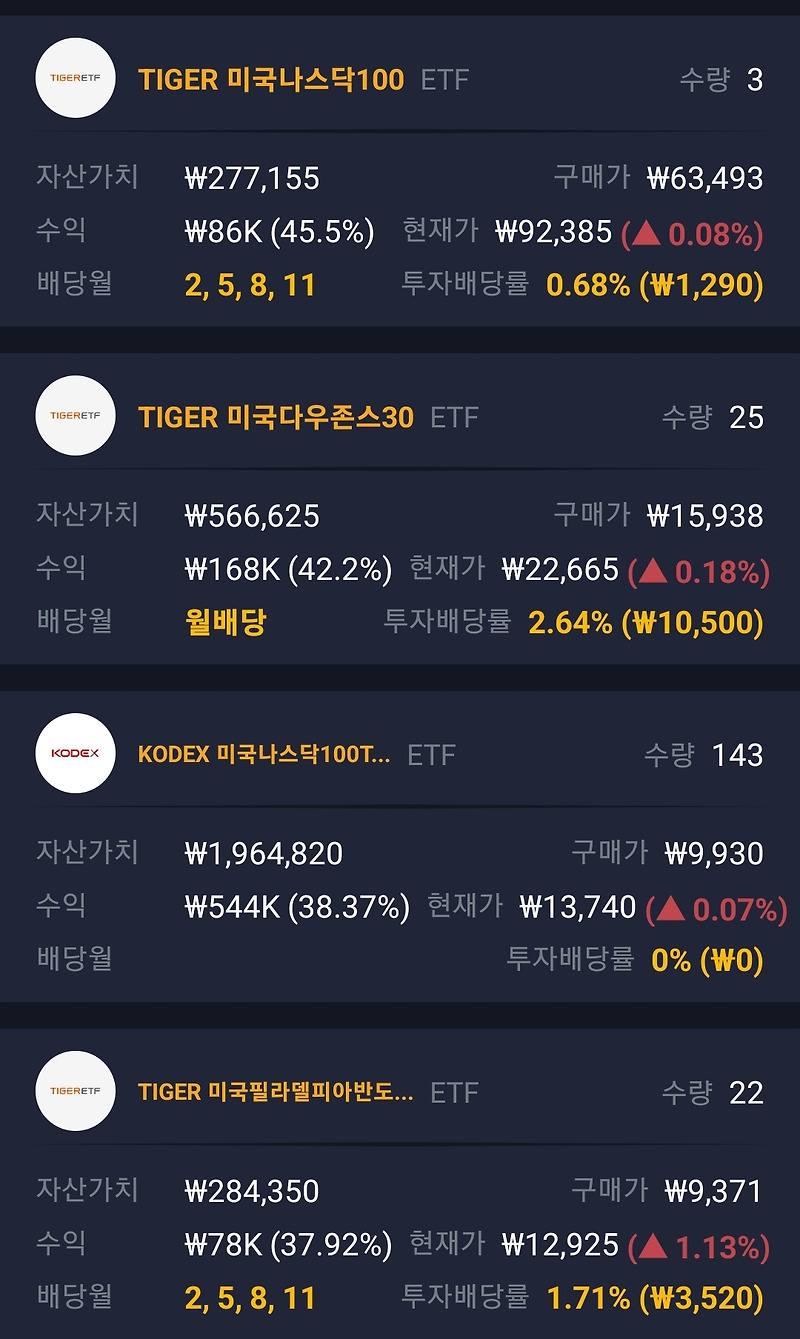Screen dimensions: 800x1339
Task: Click the TIGER ETF logo beside 미국나스닥100
Action: coord(74,79)
